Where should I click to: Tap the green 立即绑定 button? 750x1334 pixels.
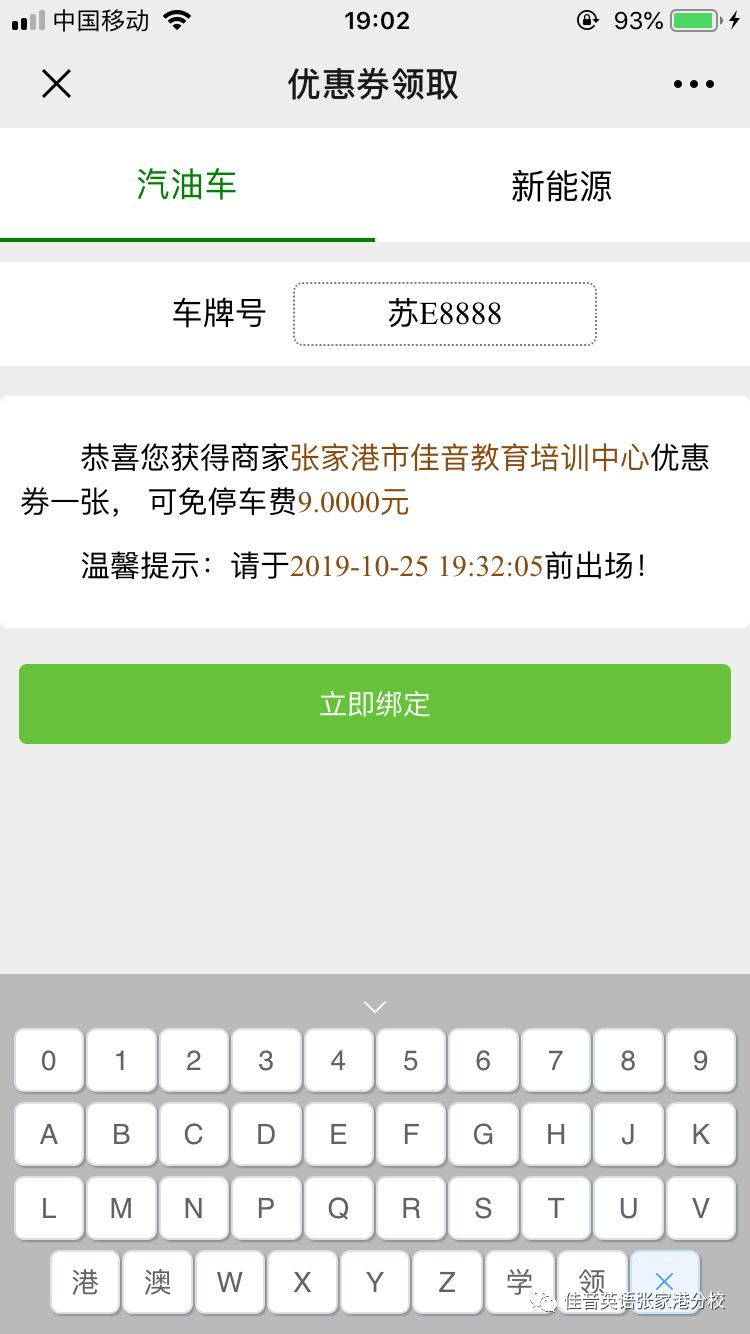coord(375,704)
